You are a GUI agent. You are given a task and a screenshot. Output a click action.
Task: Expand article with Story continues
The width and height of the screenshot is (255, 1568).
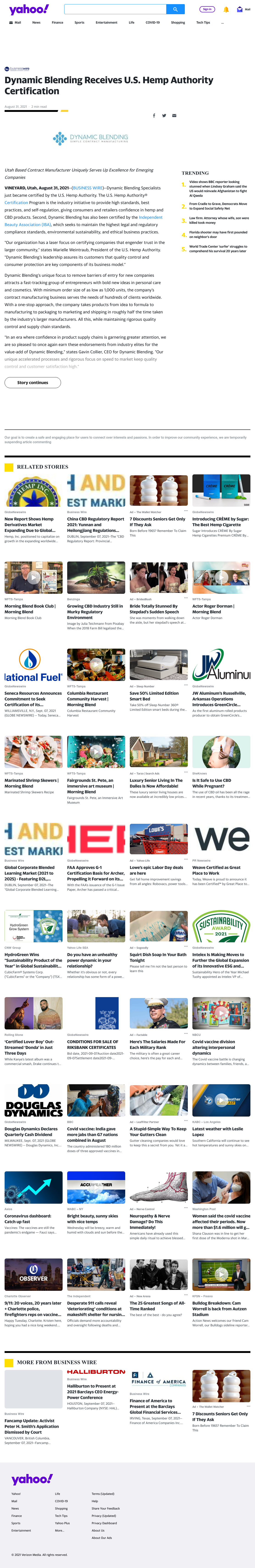[x=32, y=382]
